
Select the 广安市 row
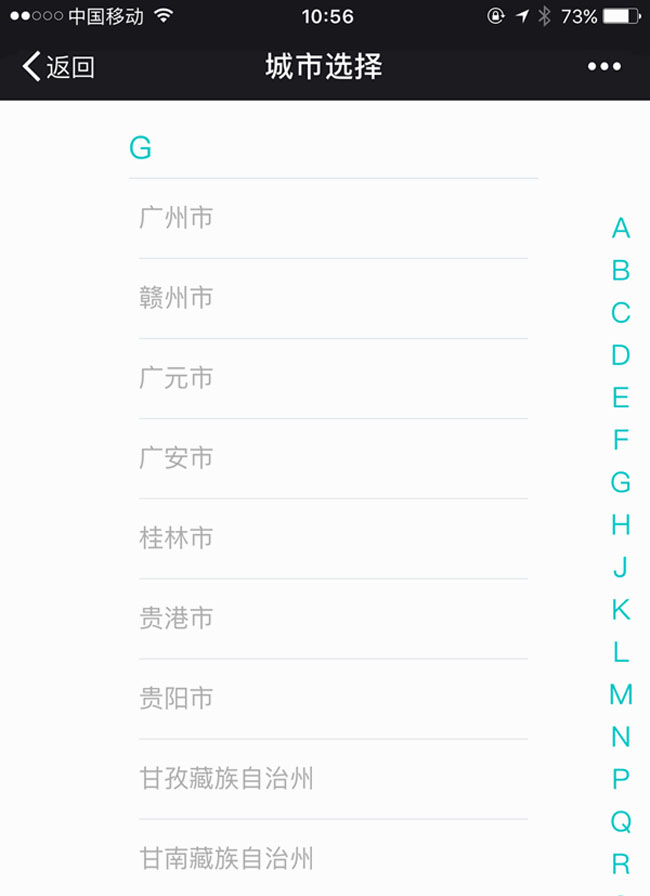(x=176, y=458)
